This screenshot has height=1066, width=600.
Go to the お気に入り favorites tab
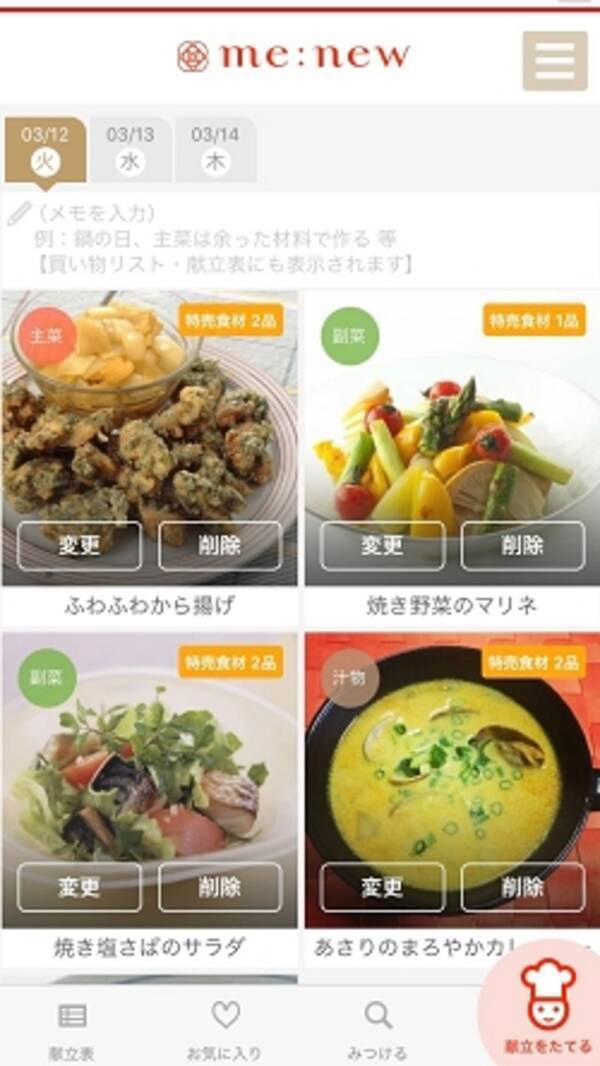225,1030
